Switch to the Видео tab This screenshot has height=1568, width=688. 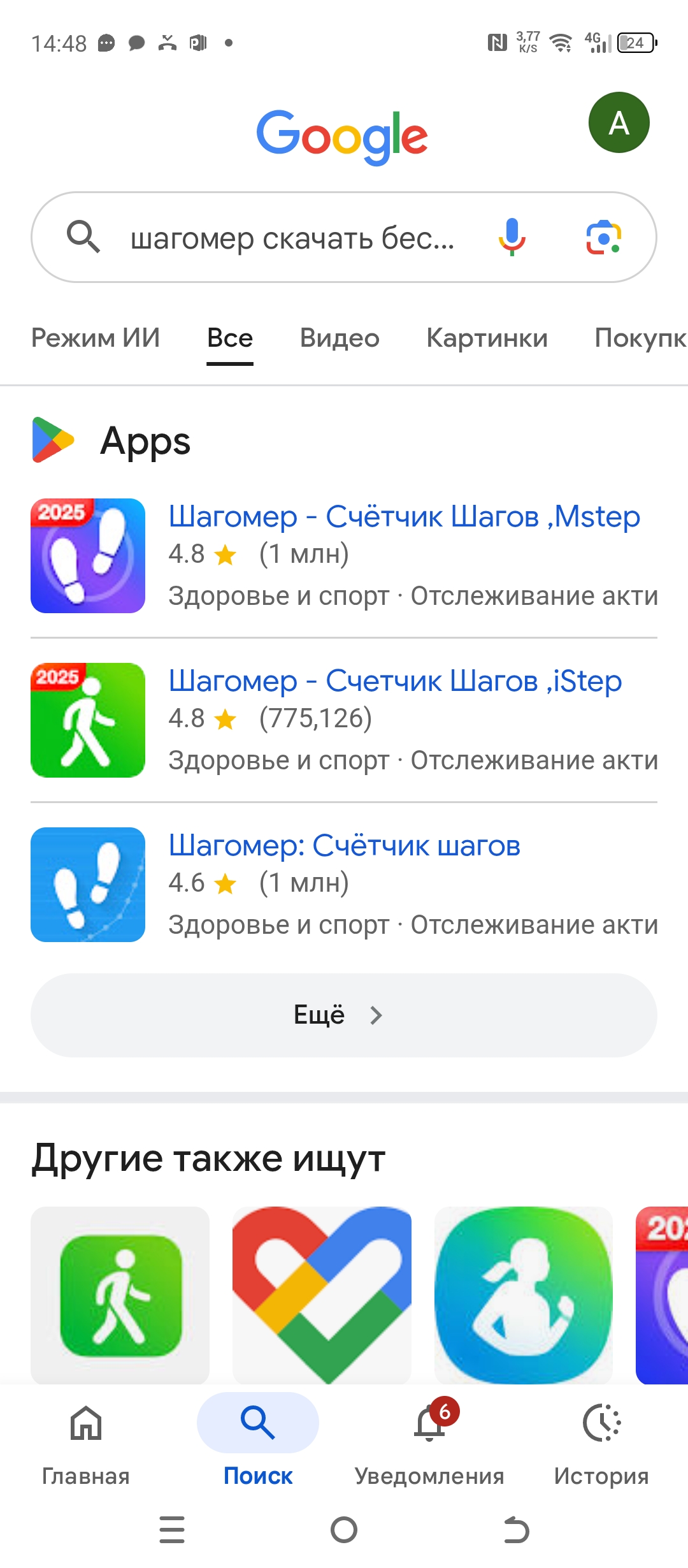[x=339, y=338]
